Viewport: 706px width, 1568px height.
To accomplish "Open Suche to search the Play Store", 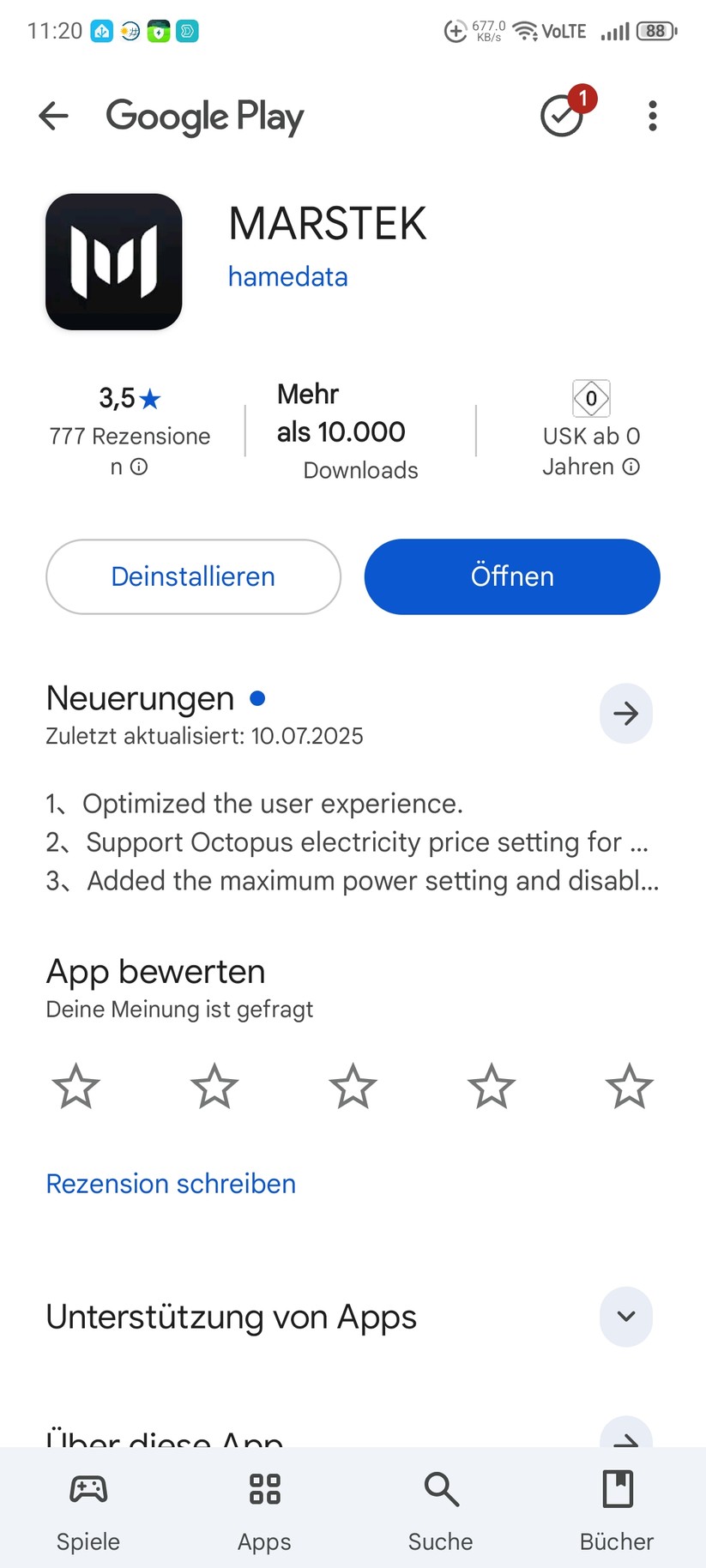I will 440,1505.
